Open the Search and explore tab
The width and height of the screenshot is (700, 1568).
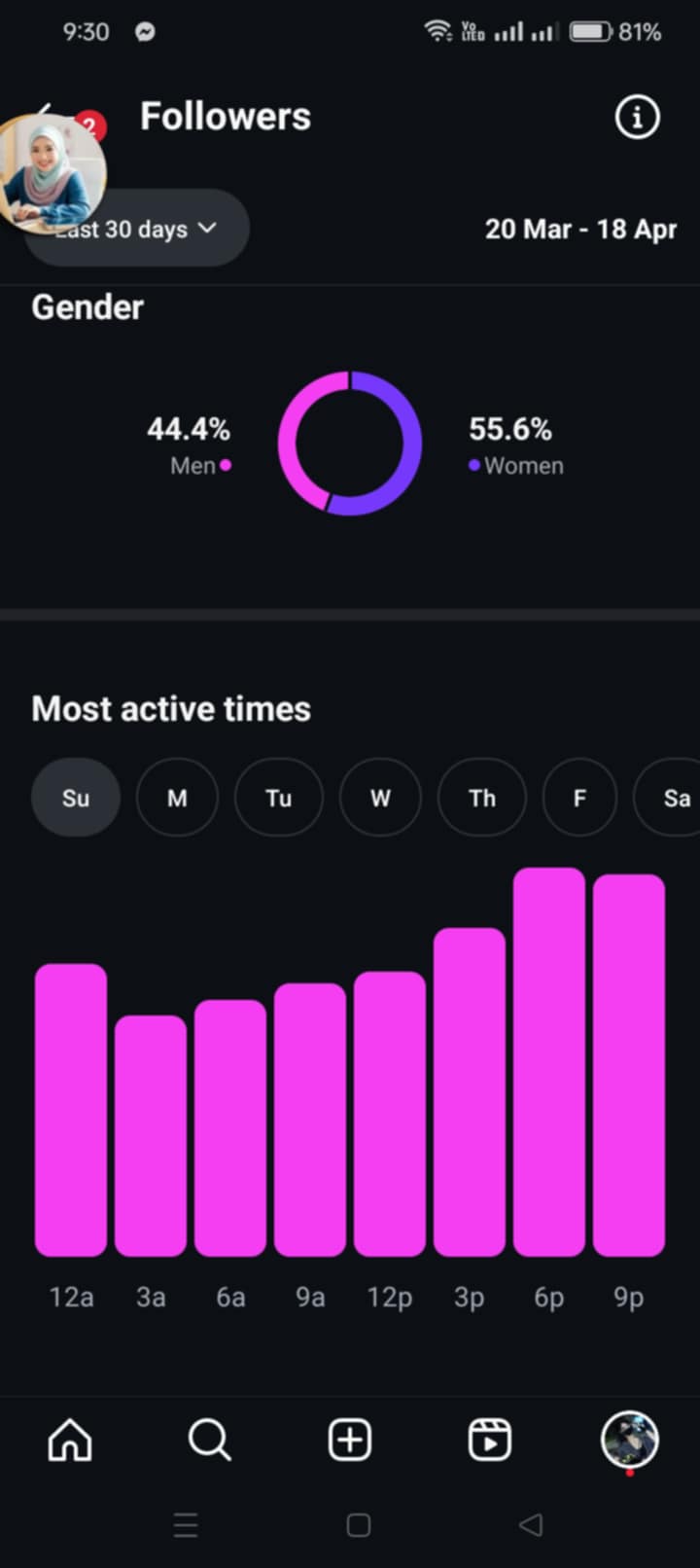coord(210,1440)
